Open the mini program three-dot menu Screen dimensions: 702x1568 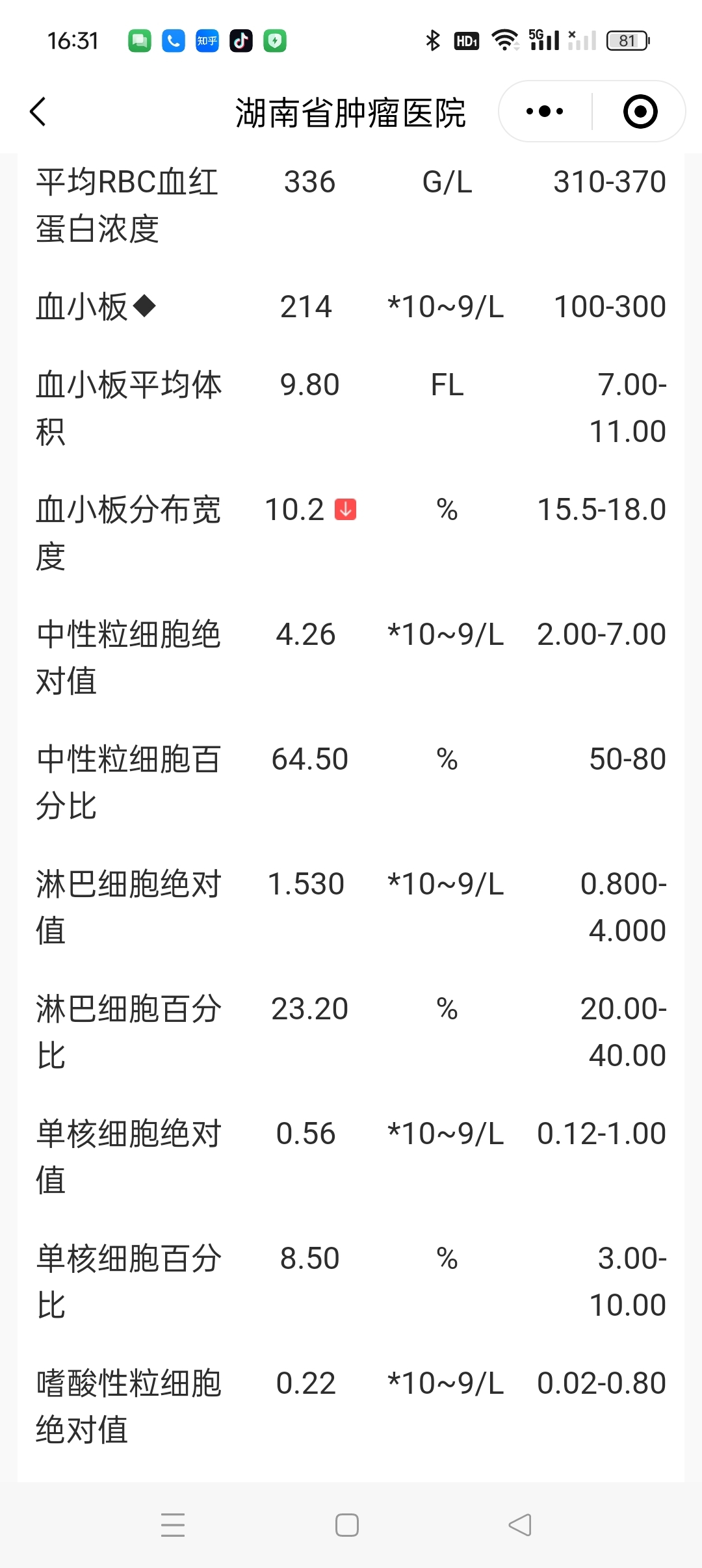(545, 112)
